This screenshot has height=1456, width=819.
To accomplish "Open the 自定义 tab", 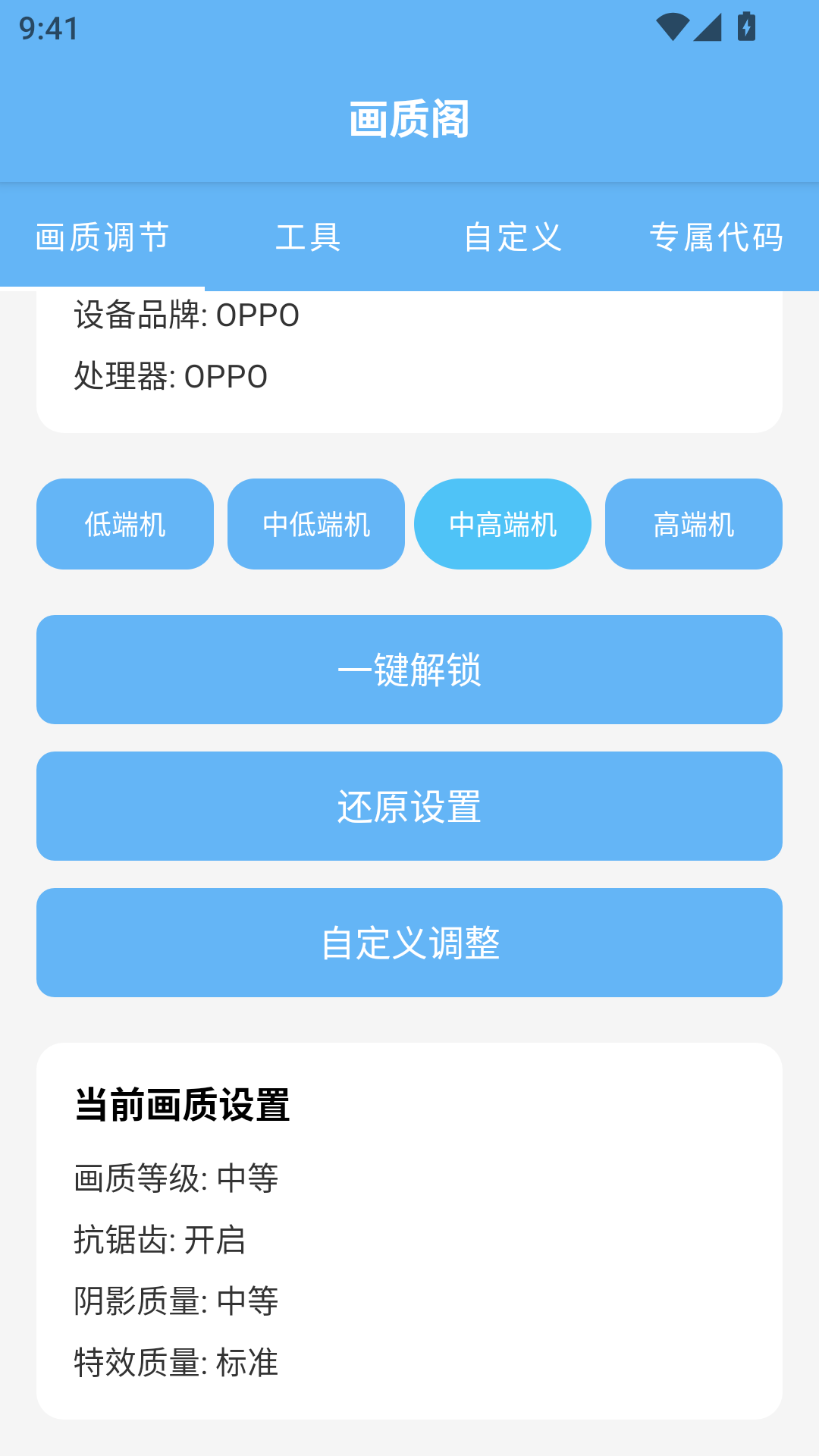I will point(513,237).
